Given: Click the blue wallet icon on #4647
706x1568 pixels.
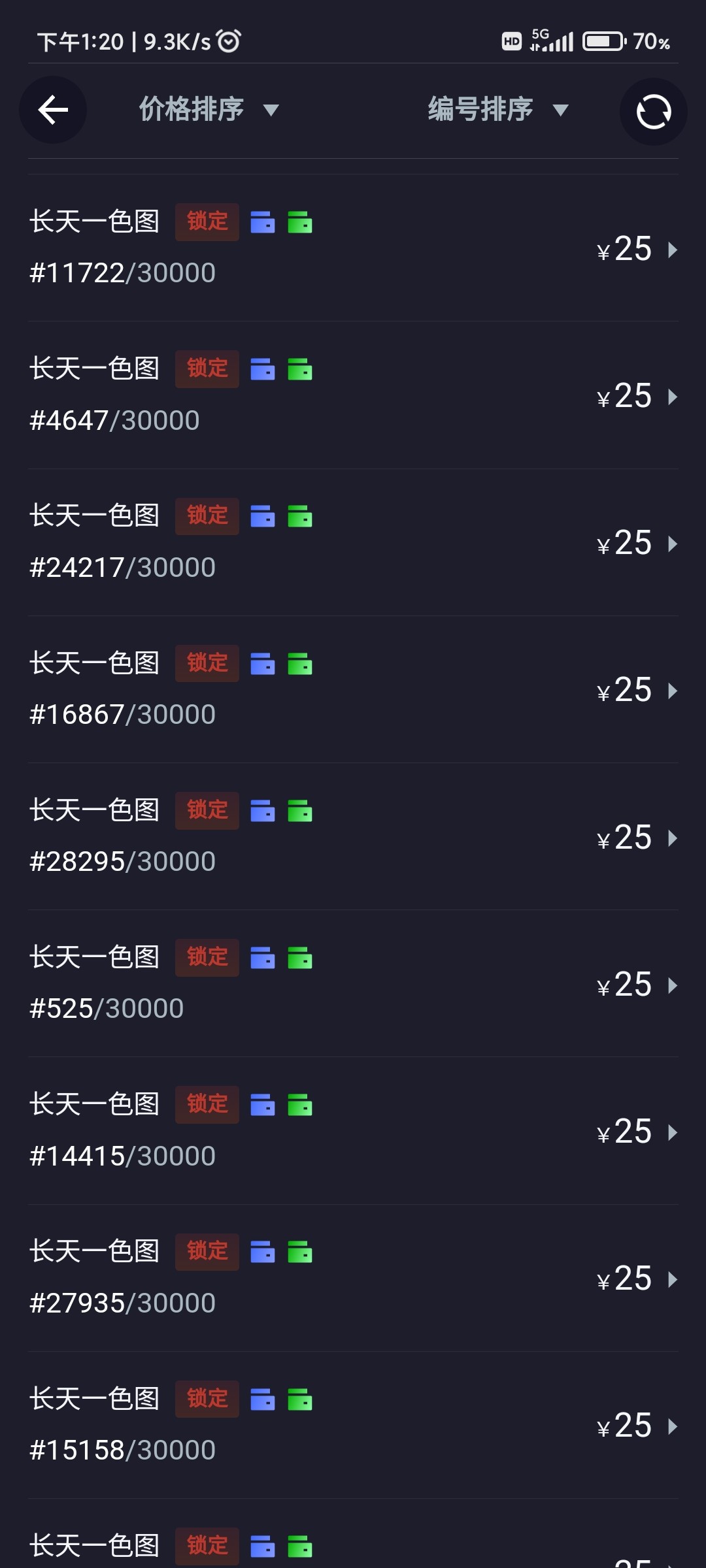Looking at the screenshot, I should click(x=263, y=368).
